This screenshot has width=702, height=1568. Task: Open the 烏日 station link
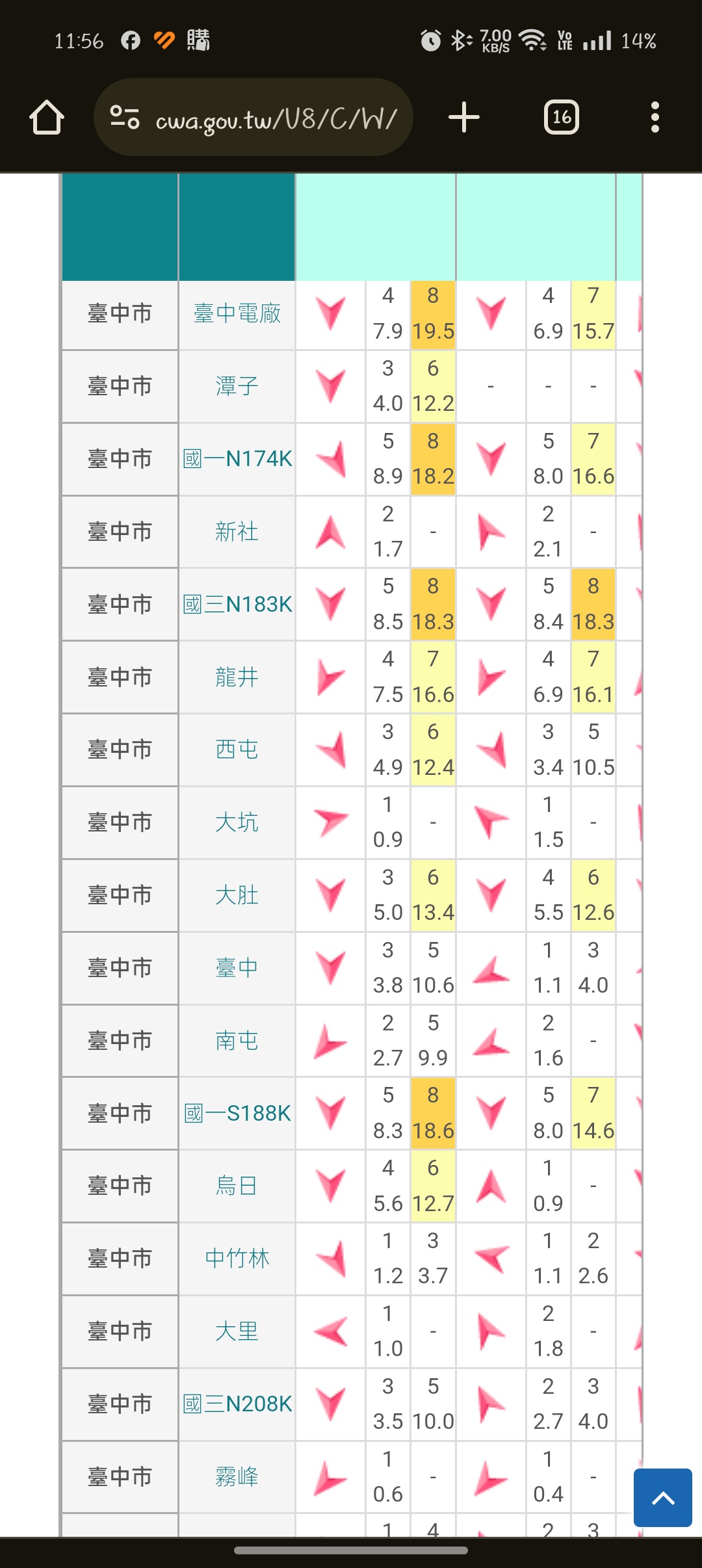click(237, 1186)
